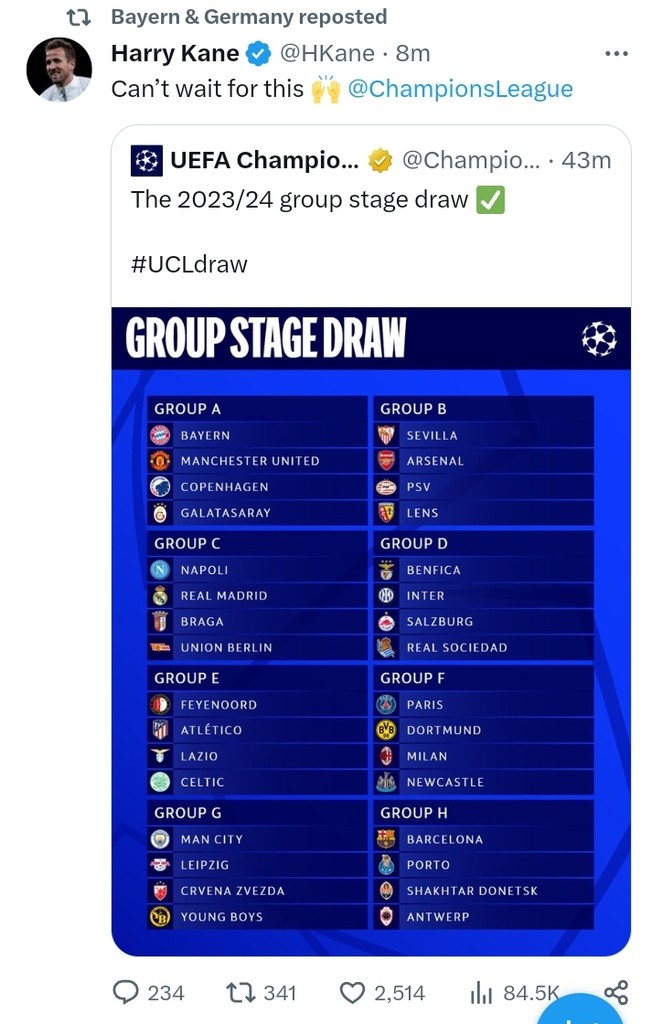Reply to Harry Kane's tweet
This screenshot has width=657, height=1024.
[126, 992]
